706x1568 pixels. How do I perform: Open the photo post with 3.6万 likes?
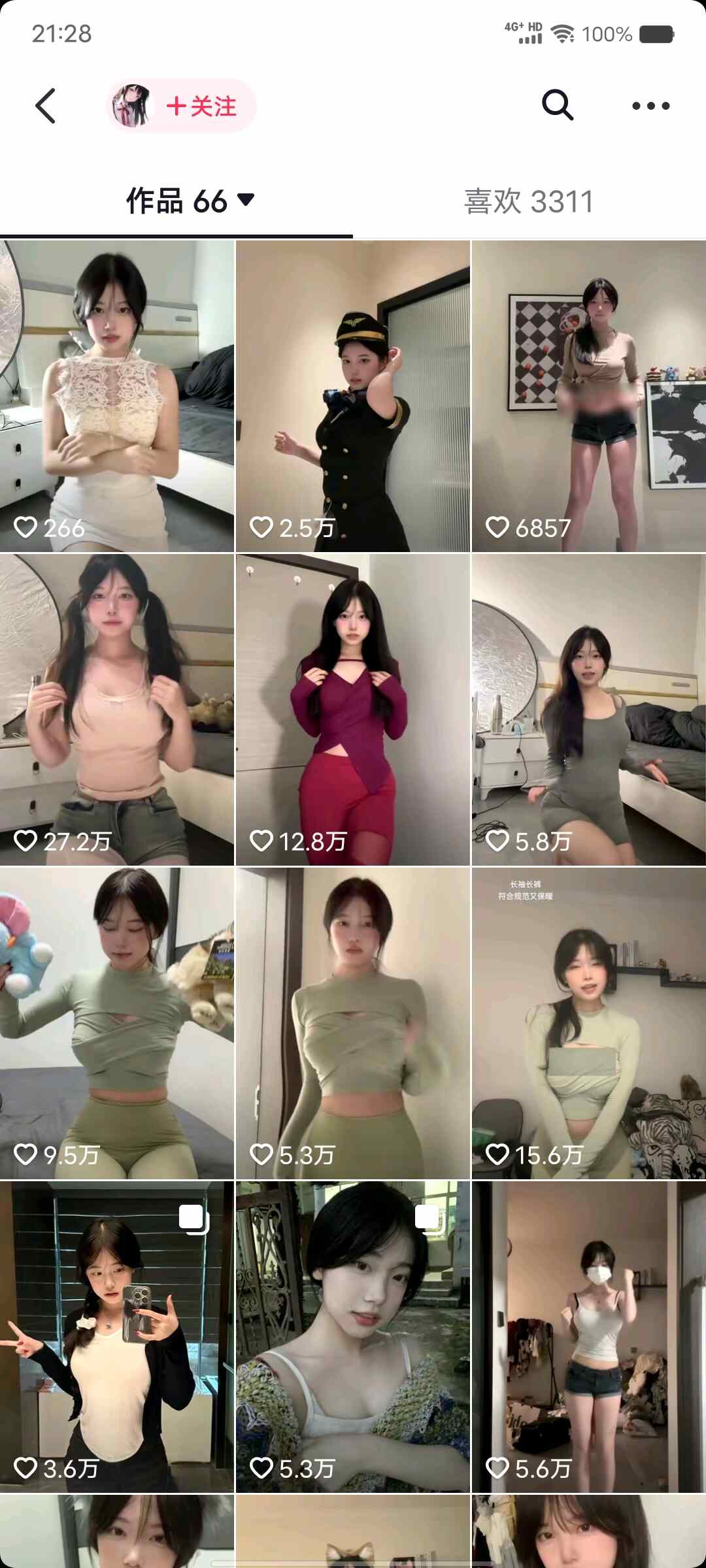pos(117,1337)
